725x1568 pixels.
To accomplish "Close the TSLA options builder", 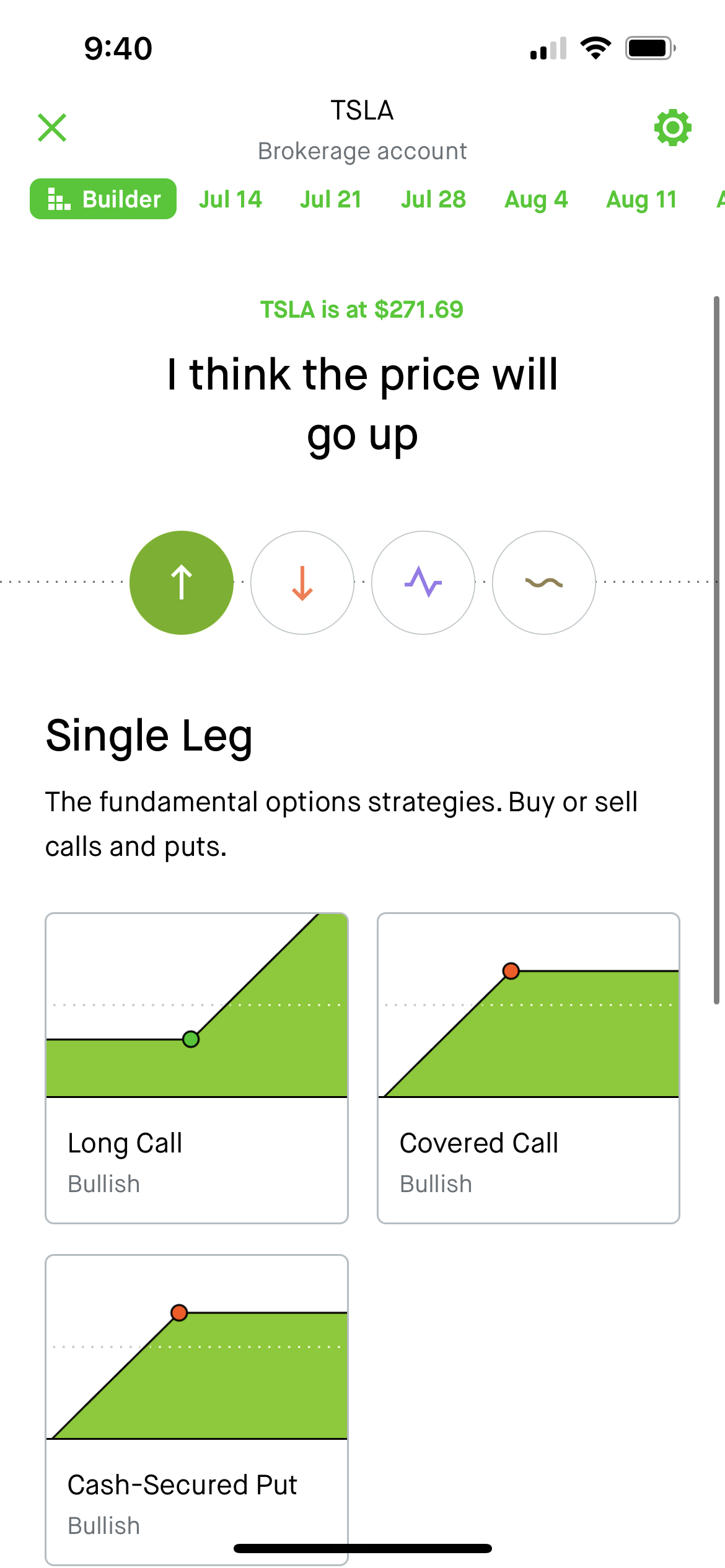I will 52,128.
